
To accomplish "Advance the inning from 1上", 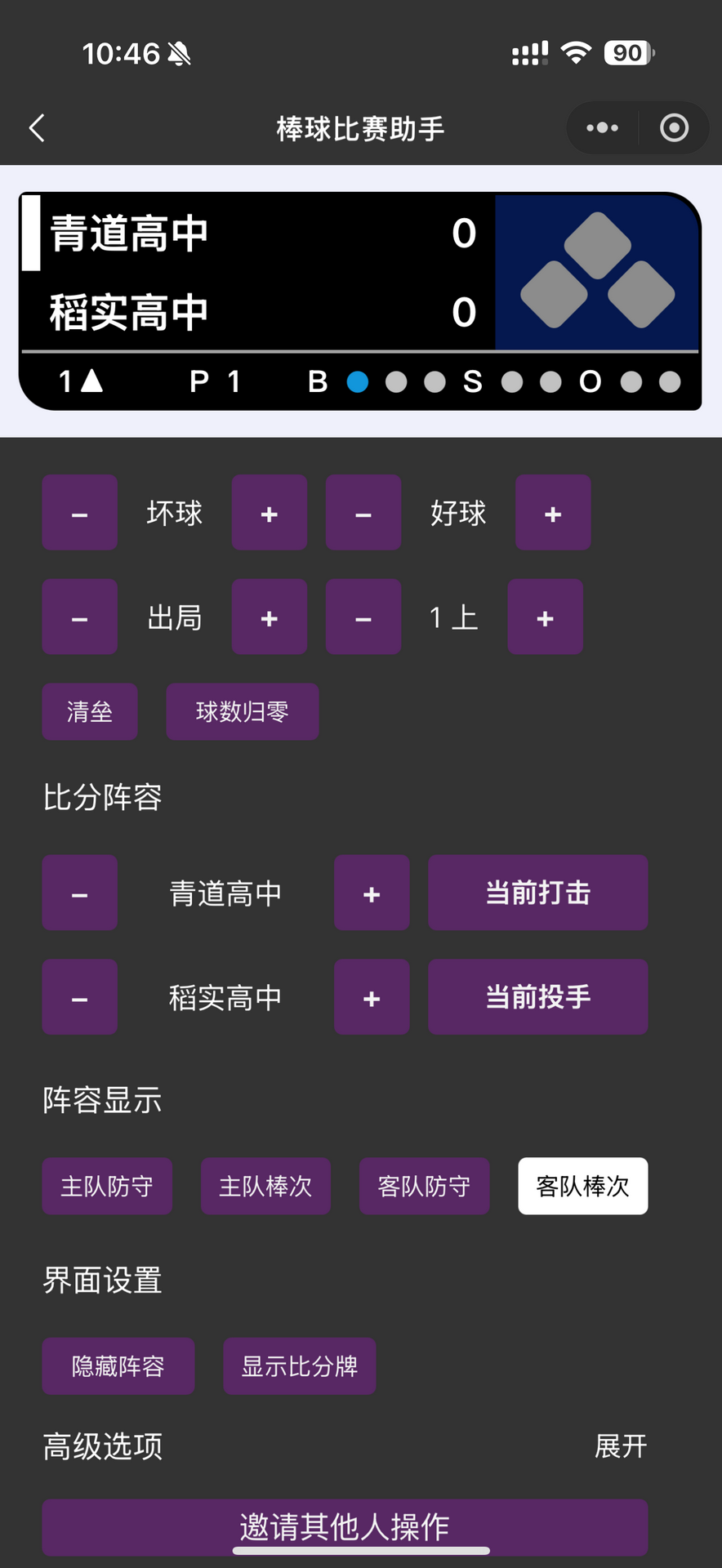I will [545, 617].
